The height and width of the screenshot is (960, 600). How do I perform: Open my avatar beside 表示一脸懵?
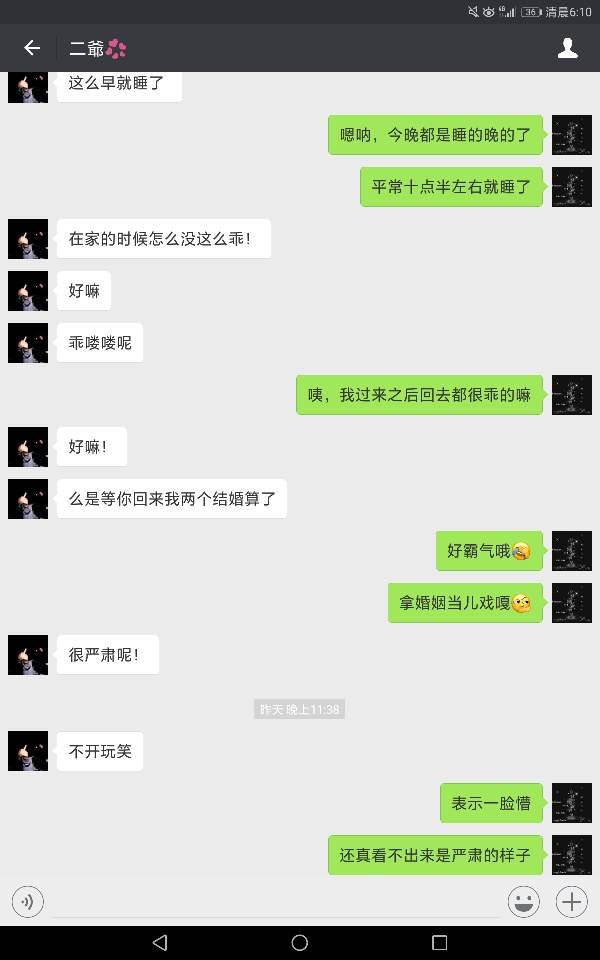coord(571,803)
